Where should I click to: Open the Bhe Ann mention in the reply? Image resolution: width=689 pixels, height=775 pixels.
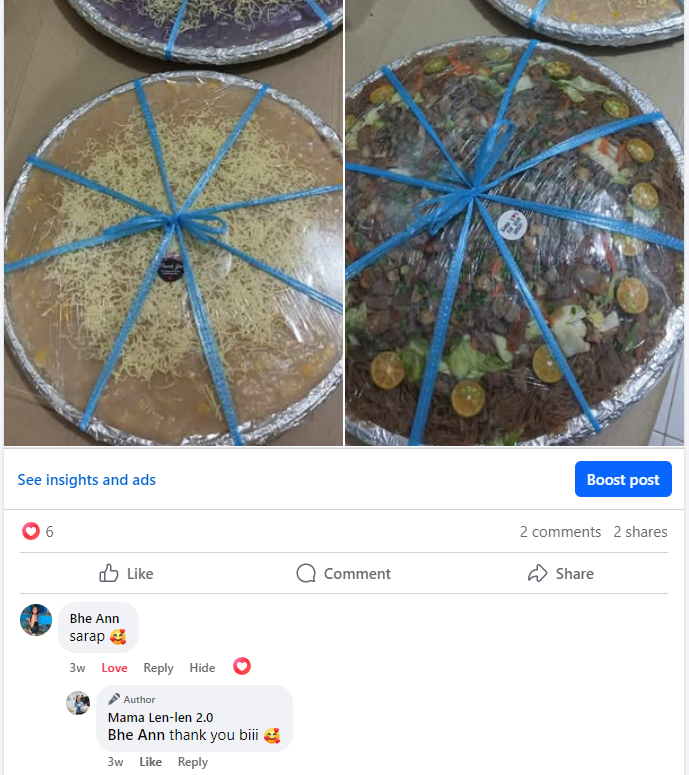pos(136,736)
